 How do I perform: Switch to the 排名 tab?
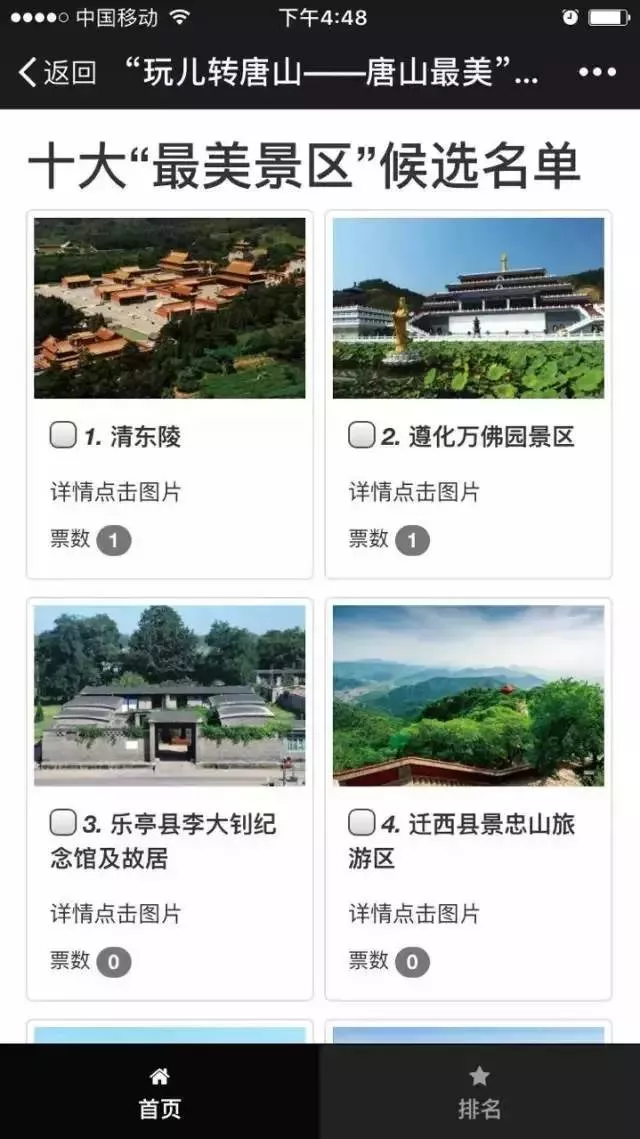pos(479,1092)
